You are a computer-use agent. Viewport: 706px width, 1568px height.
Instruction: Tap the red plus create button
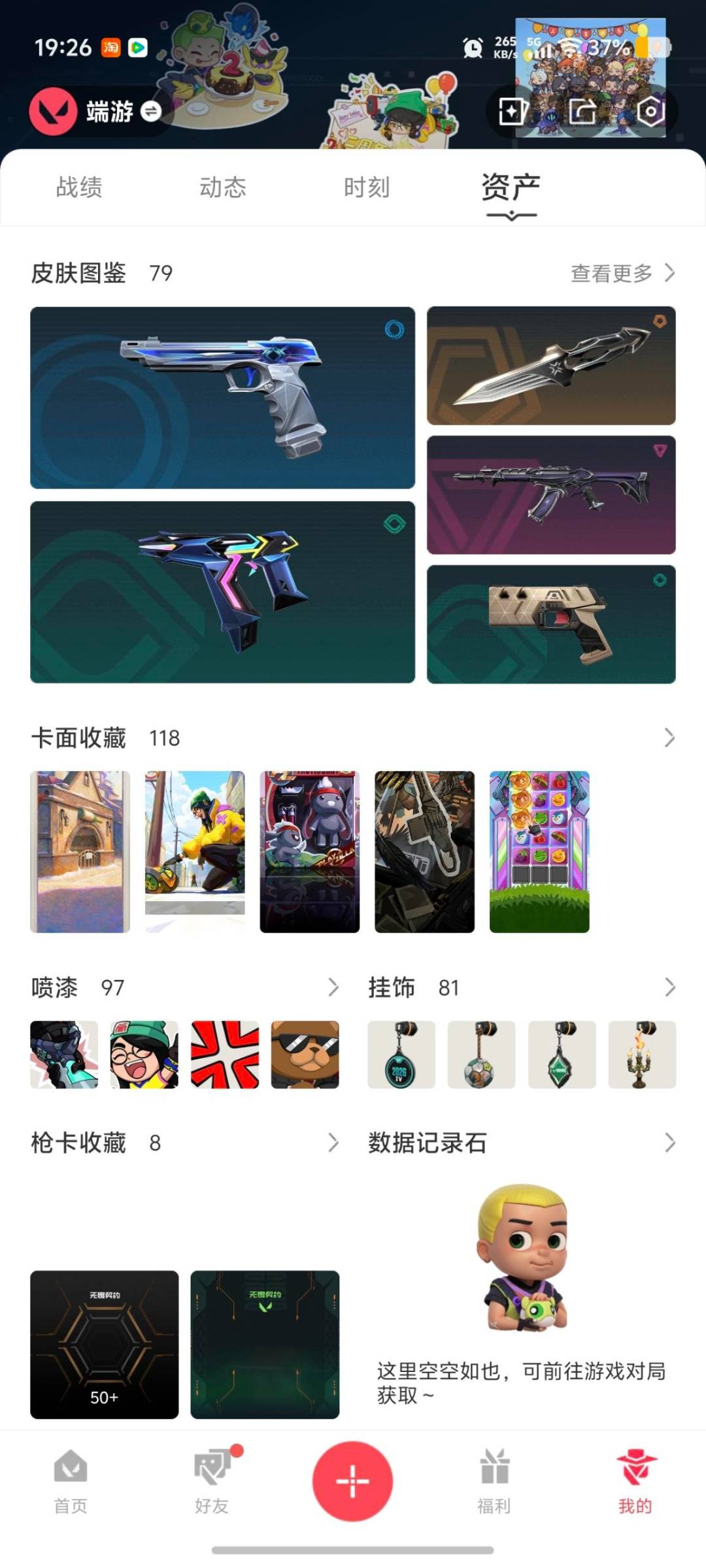point(352,1481)
